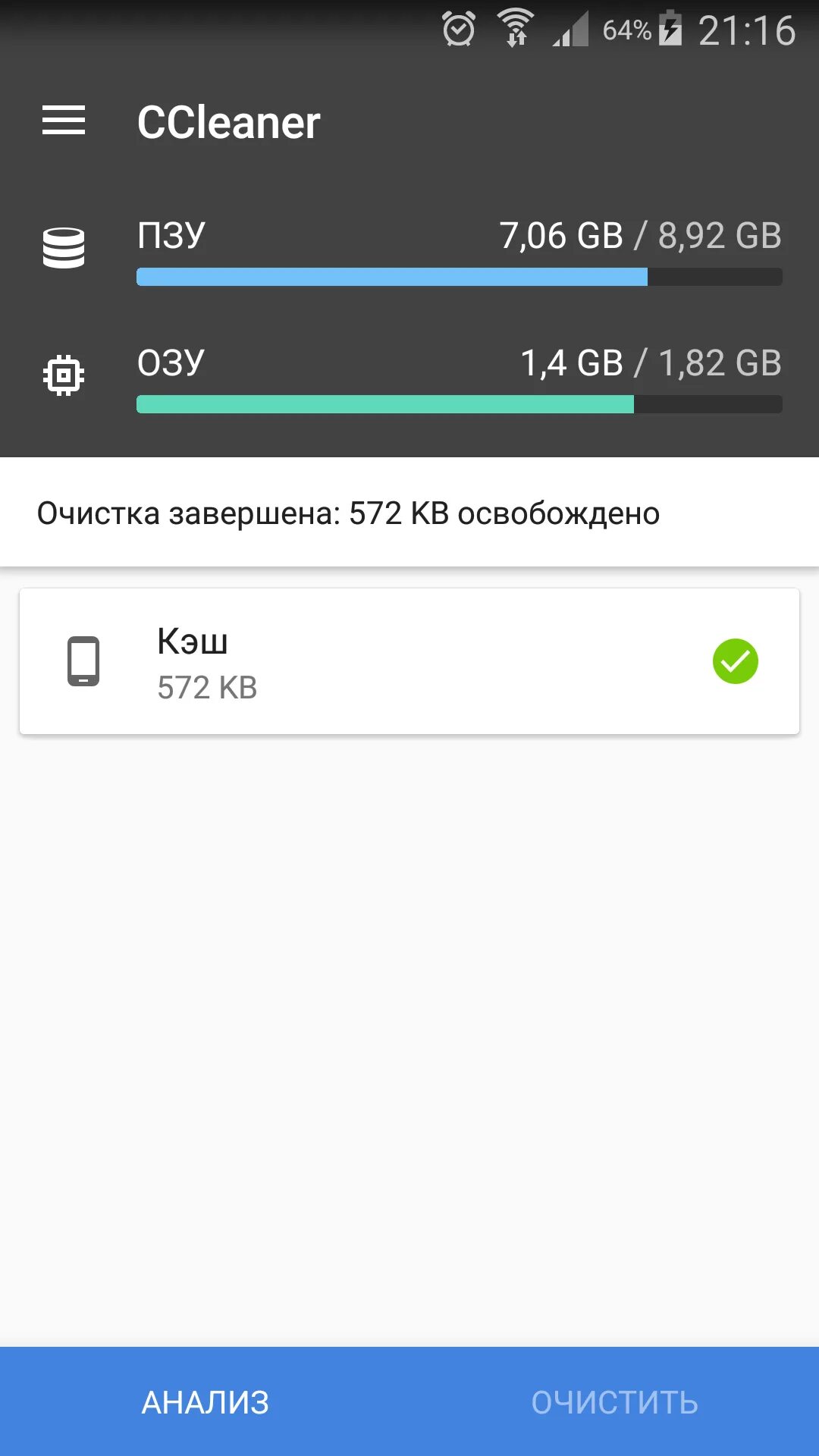Open the ОЗУ memory details
Viewport: 819px width, 1456px height.
coord(458,378)
